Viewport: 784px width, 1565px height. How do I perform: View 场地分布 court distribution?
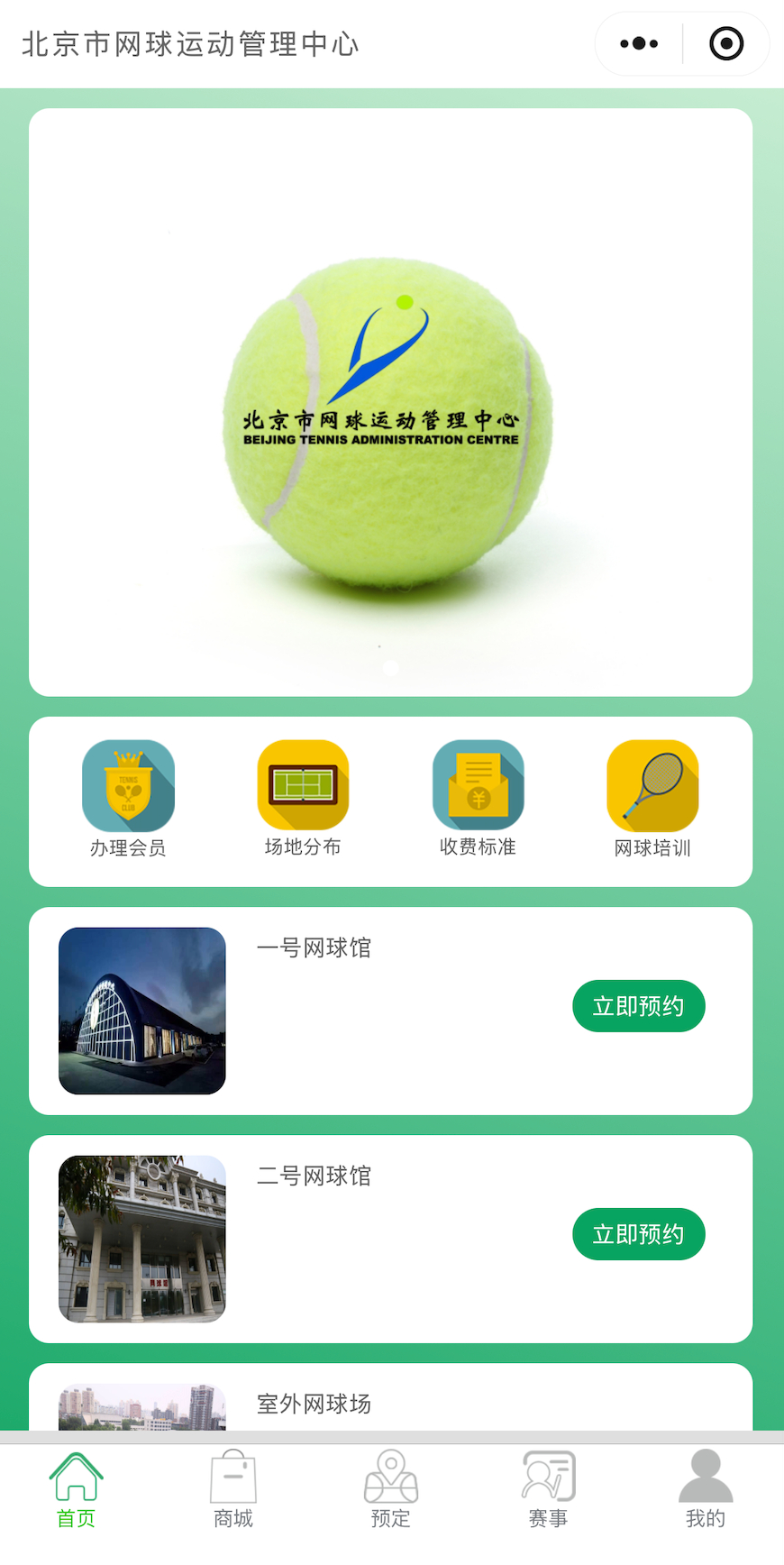point(303,797)
